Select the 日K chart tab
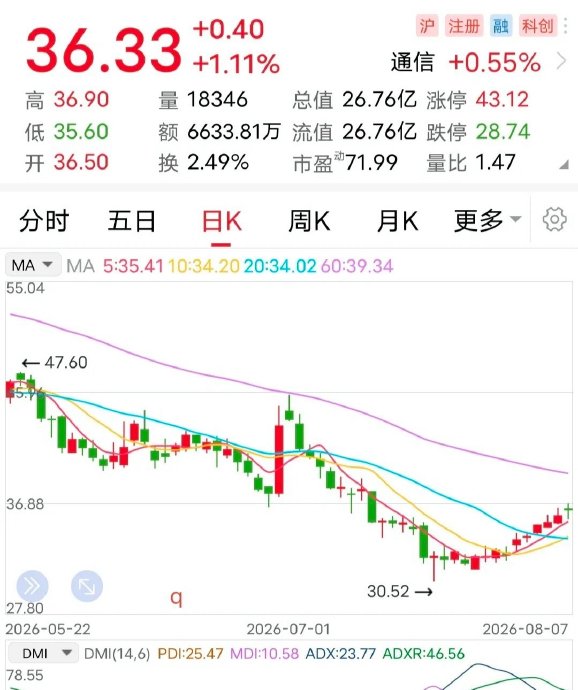 tap(221, 220)
